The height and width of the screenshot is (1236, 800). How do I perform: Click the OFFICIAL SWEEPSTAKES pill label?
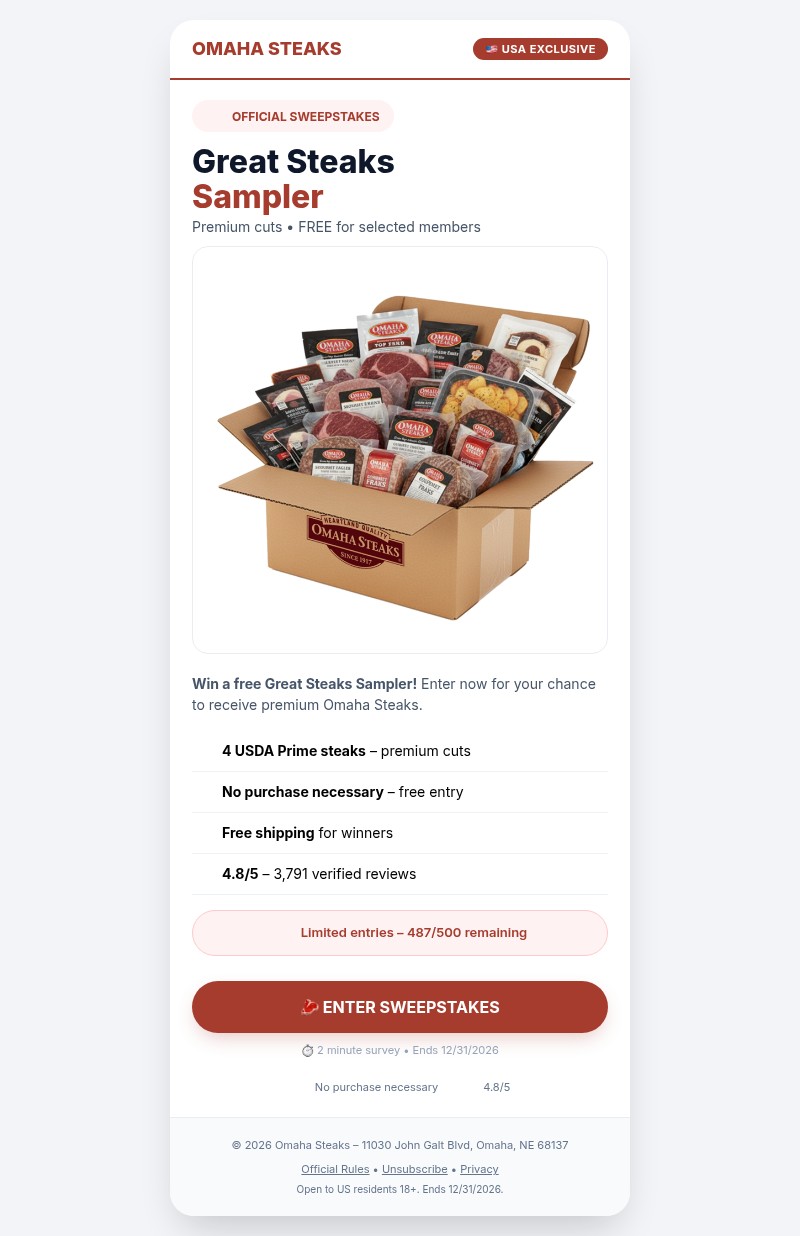click(293, 116)
